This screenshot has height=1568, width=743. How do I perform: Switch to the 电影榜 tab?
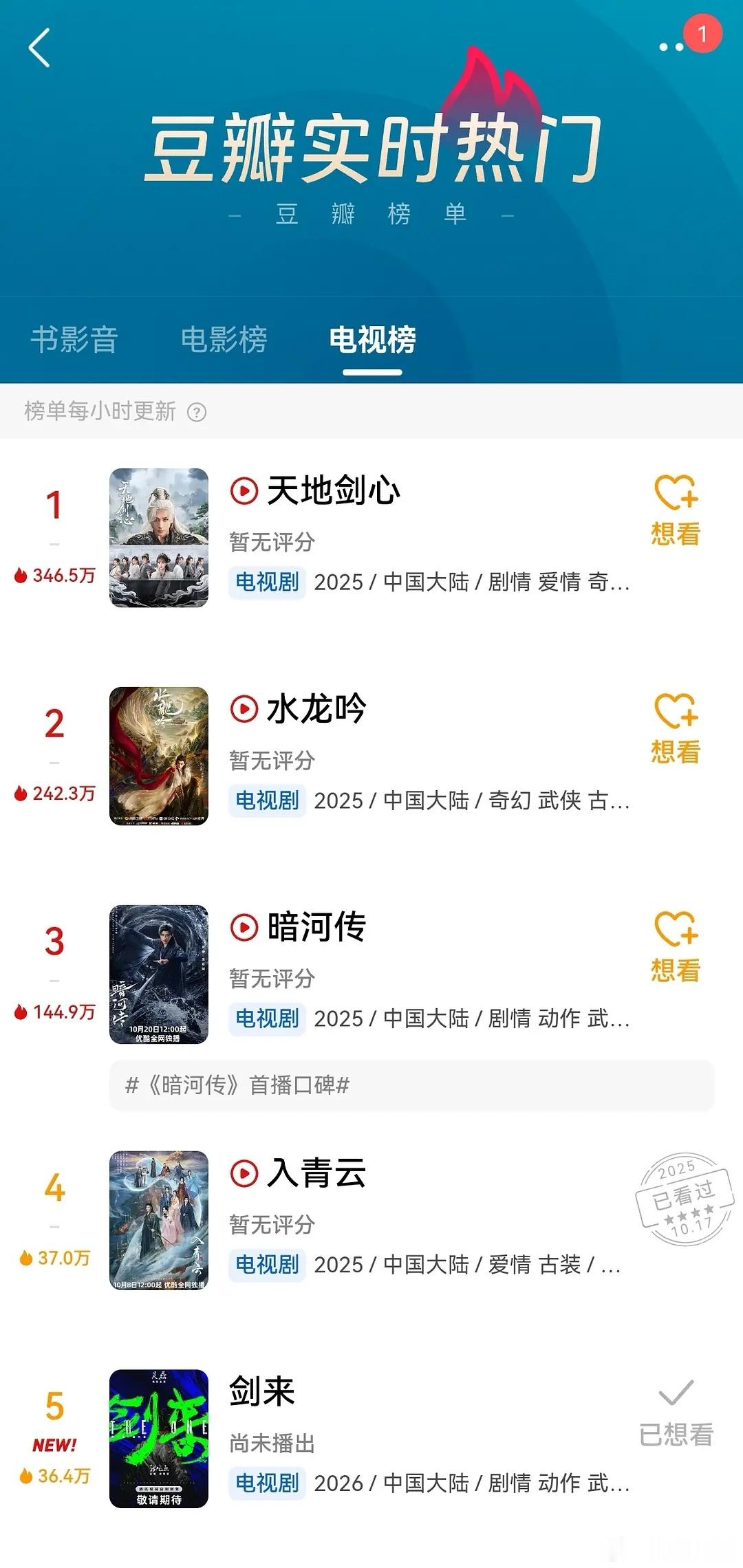click(224, 339)
